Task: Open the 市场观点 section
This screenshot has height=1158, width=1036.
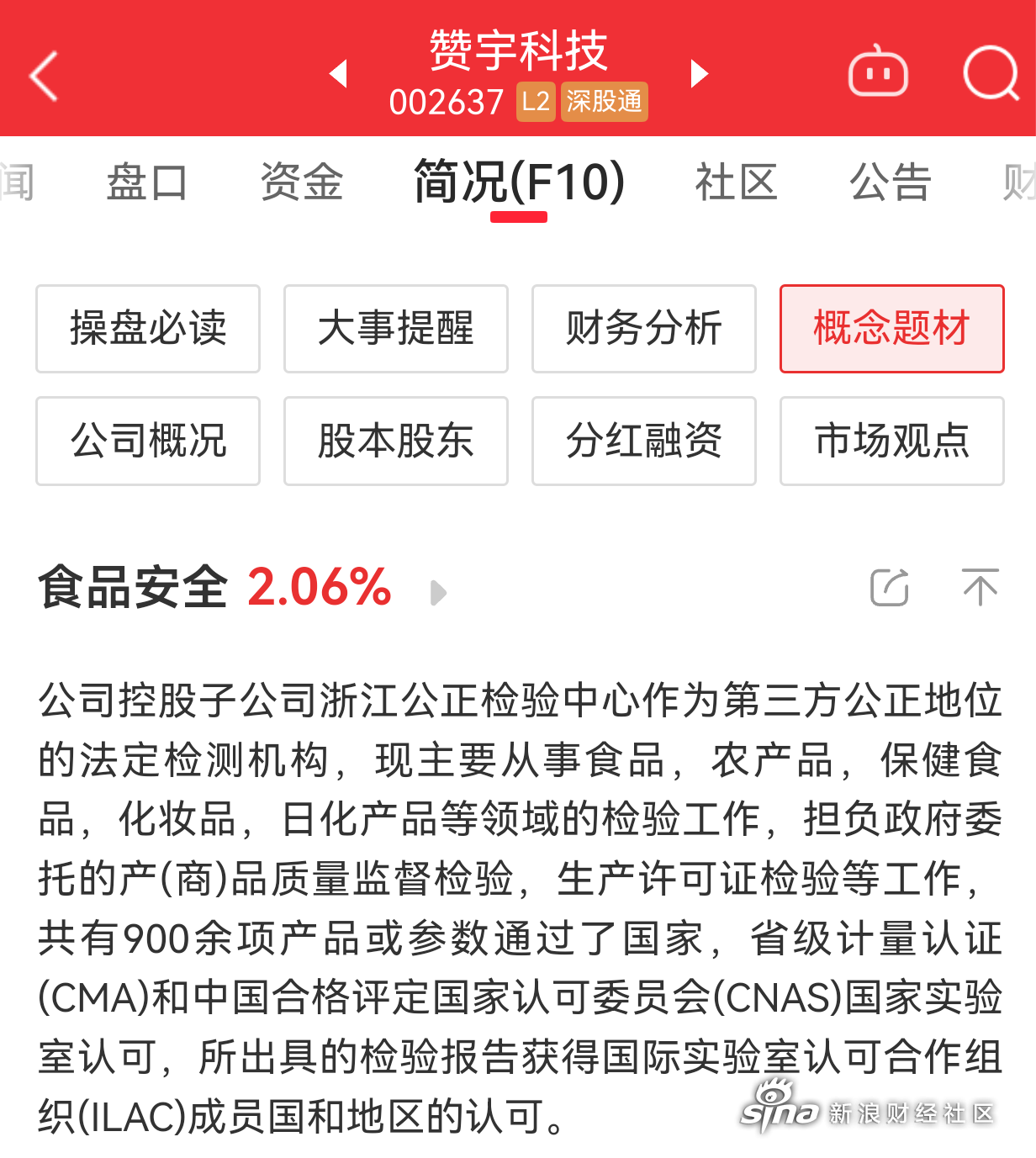Action: [x=892, y=441]
